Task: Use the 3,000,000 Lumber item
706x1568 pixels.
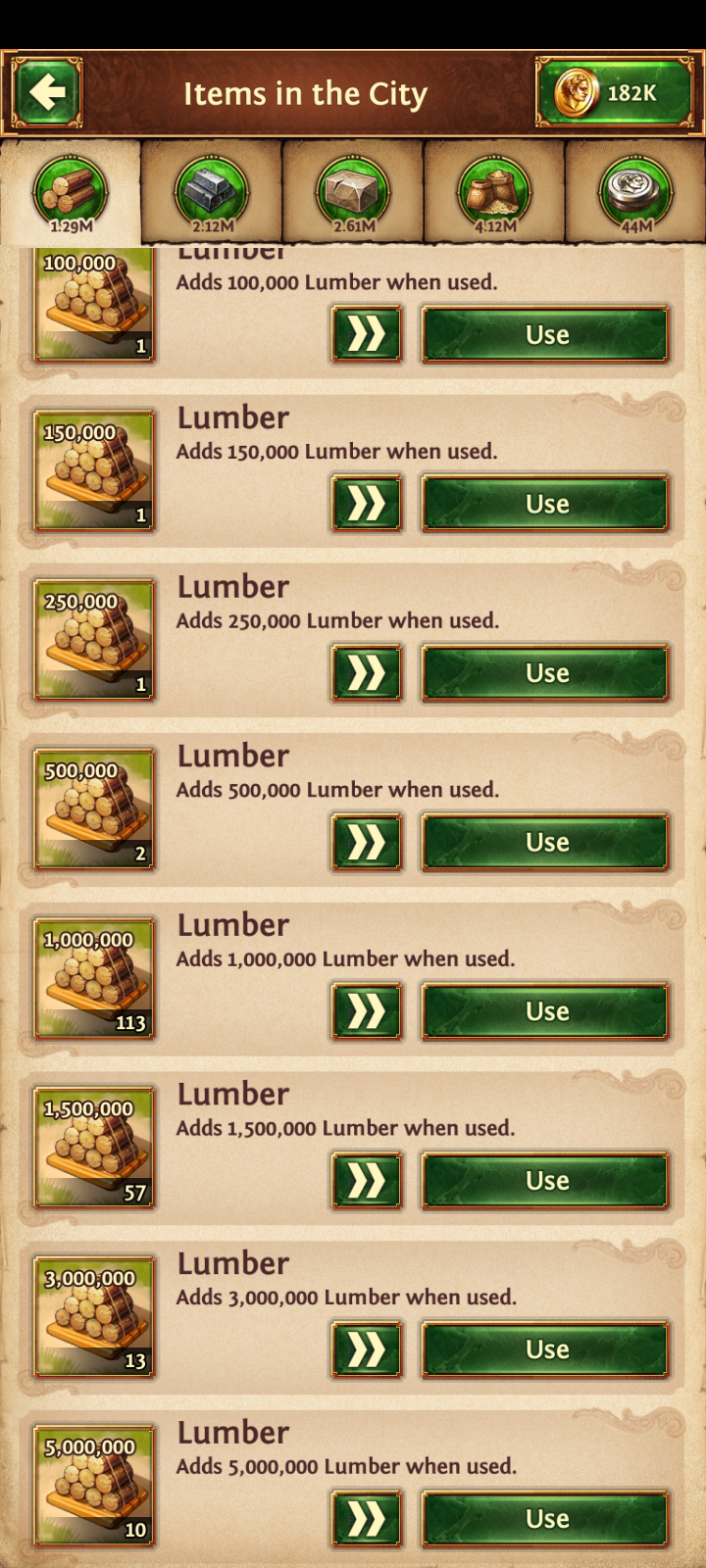Action: click(x=545, y=1349)
